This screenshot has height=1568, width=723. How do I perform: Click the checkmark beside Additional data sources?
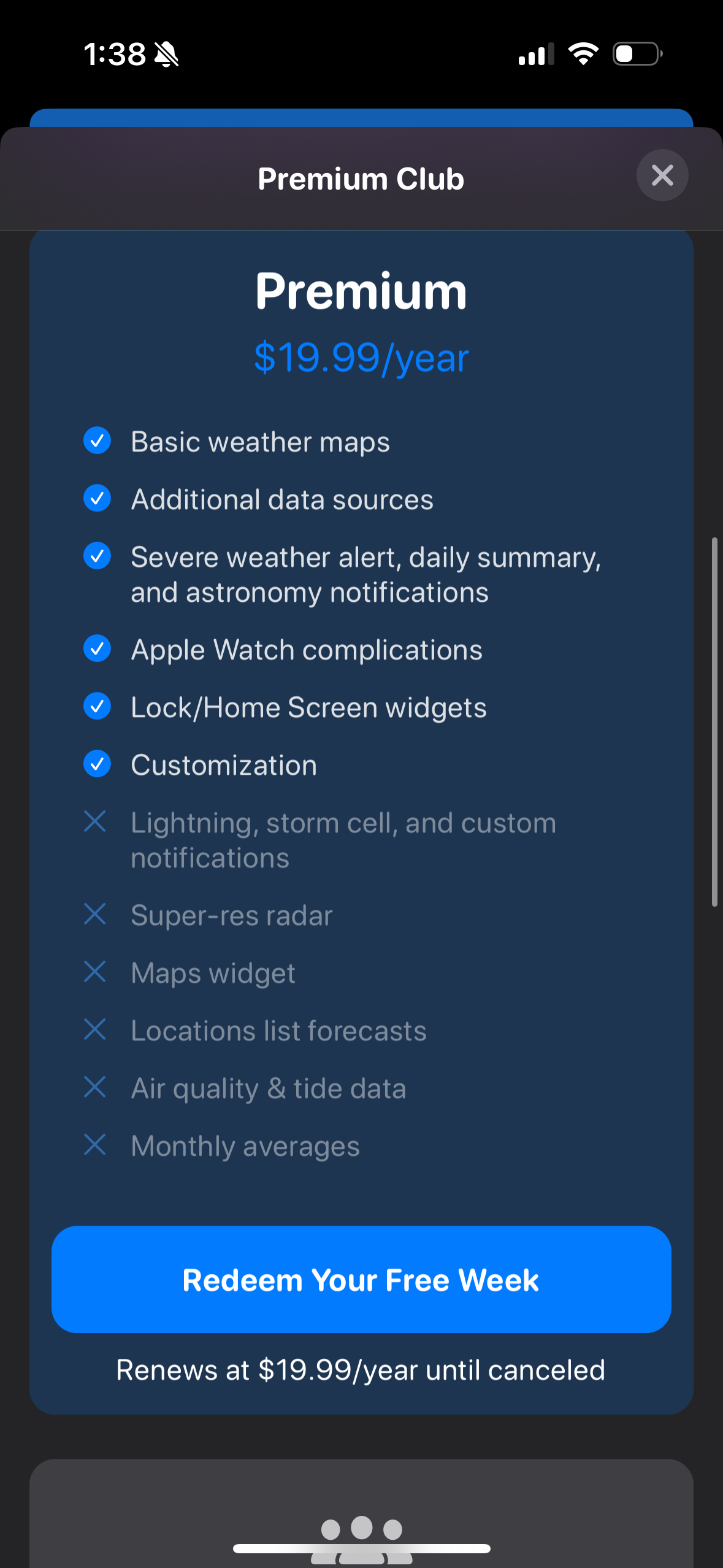pyautogui.click(x=97, y=498)
